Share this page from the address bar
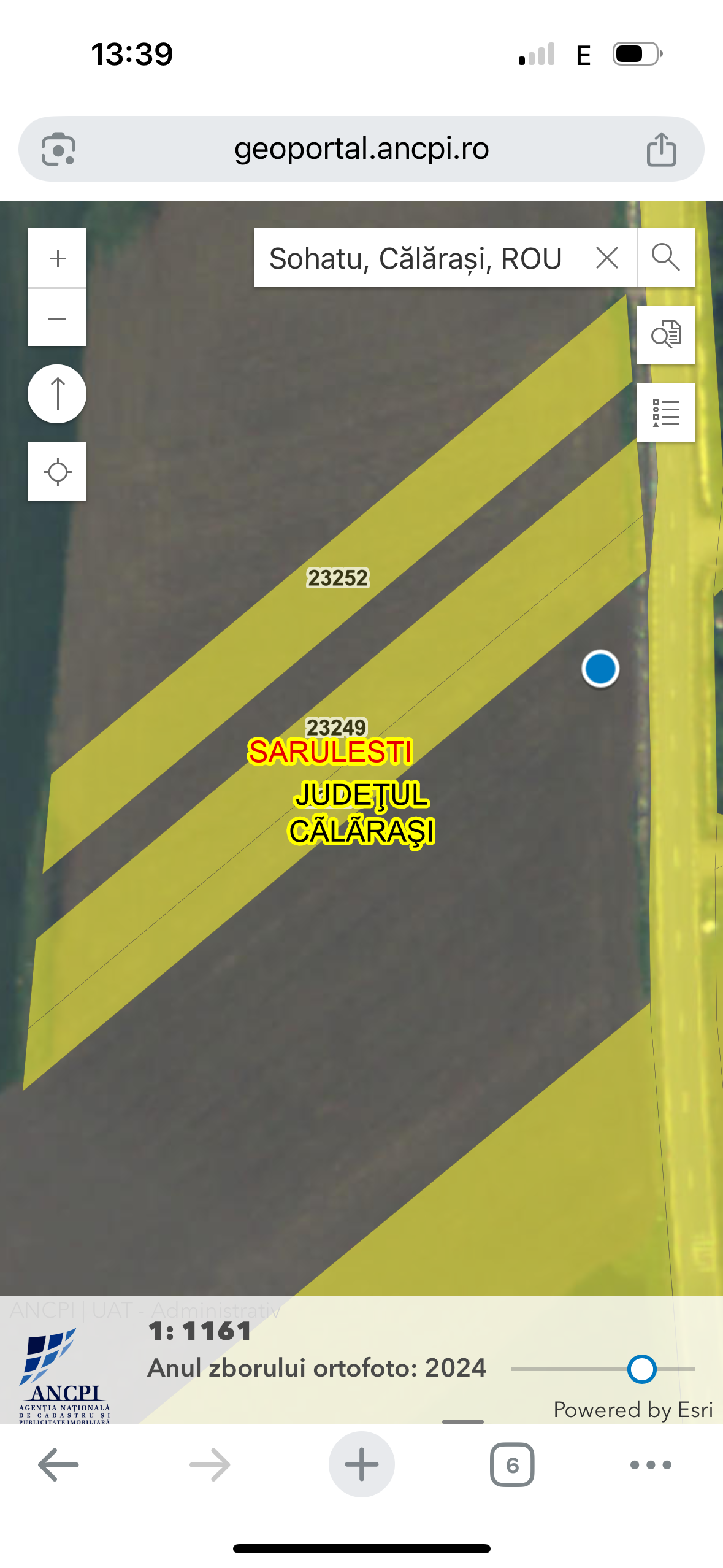The width and height of the screenshot is (723, 1568). [661, 149]
